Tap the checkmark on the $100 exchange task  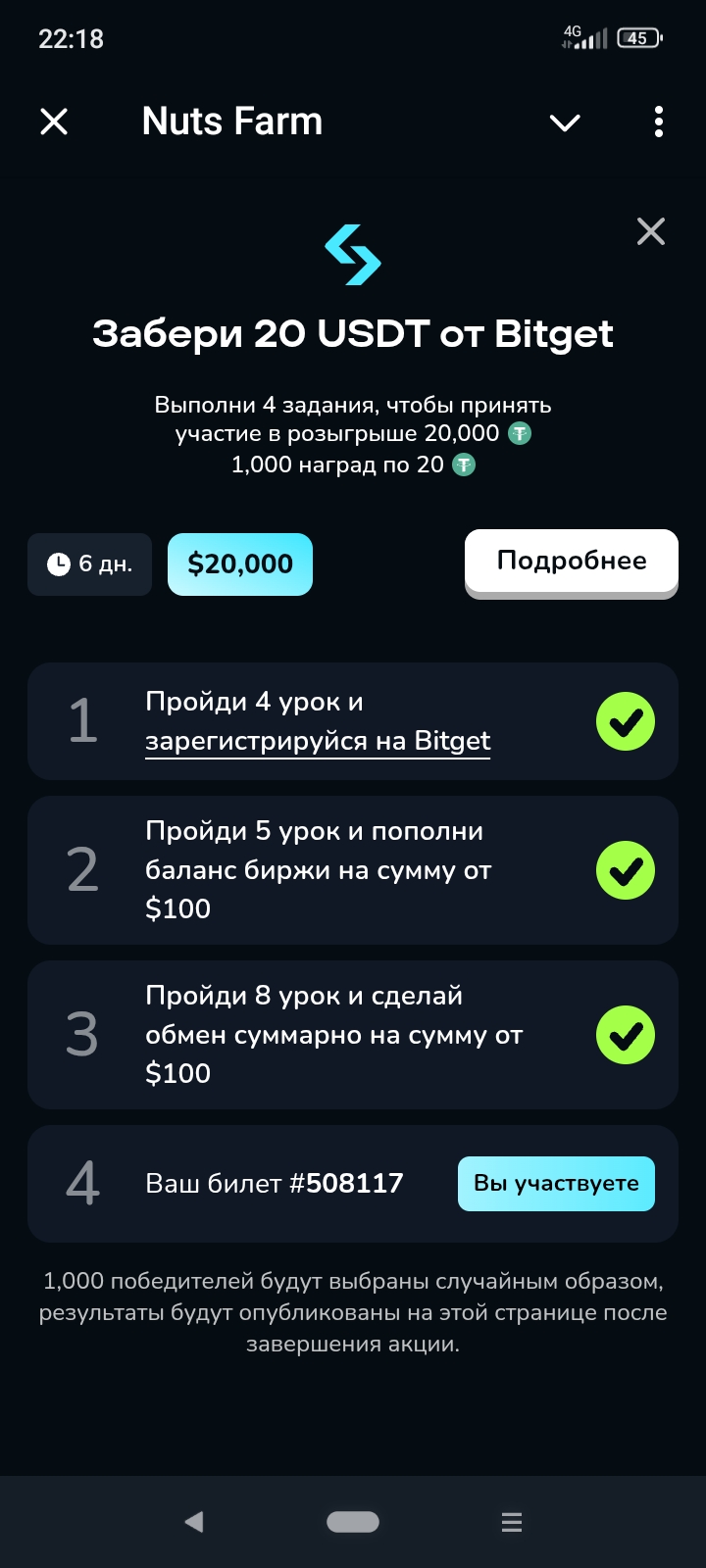click(x=626, y=1034)
